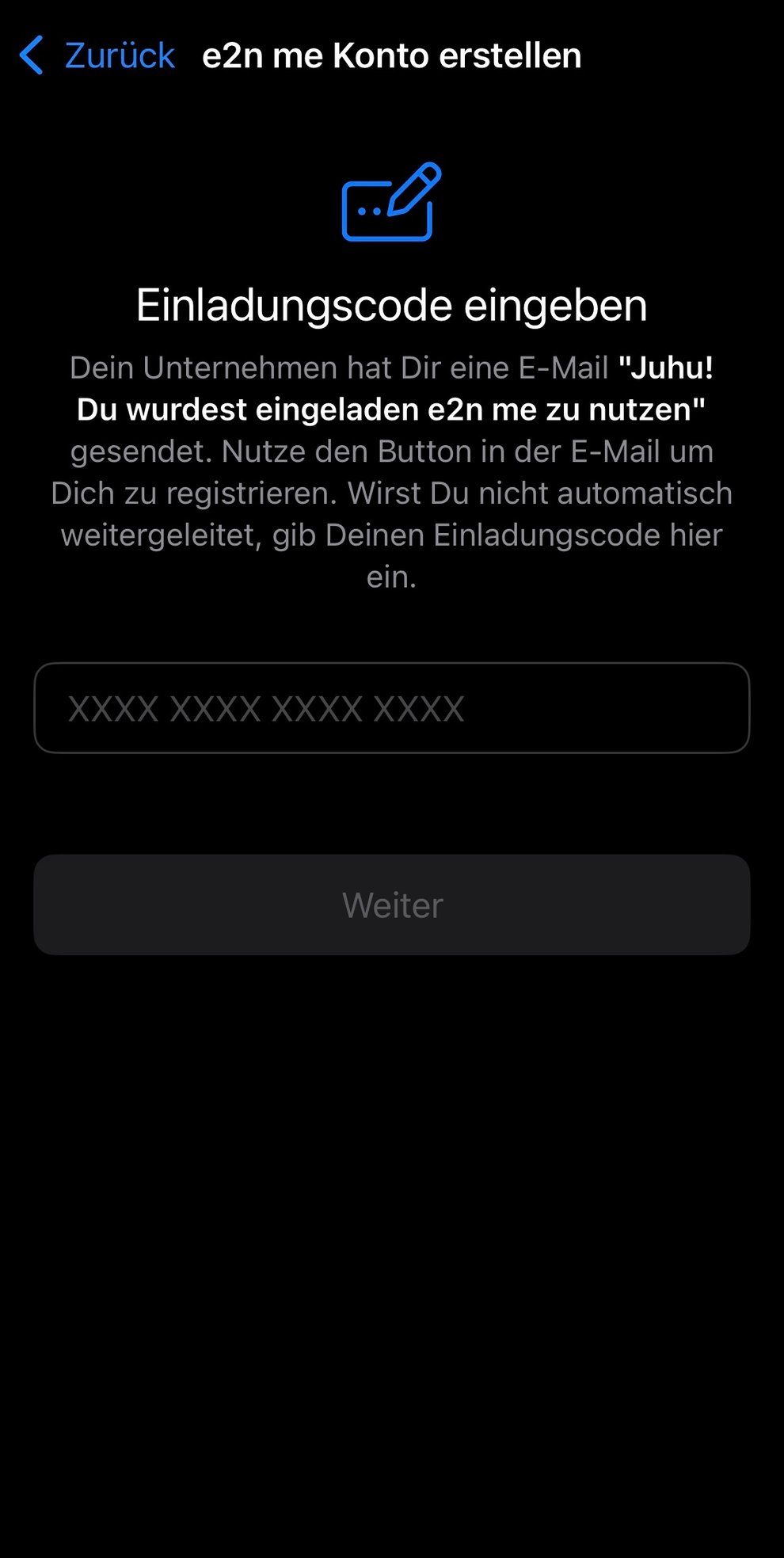Tap the left-pointing navigation arrow icon
This screenshot has height=1558, width=784.
point(32,55)
